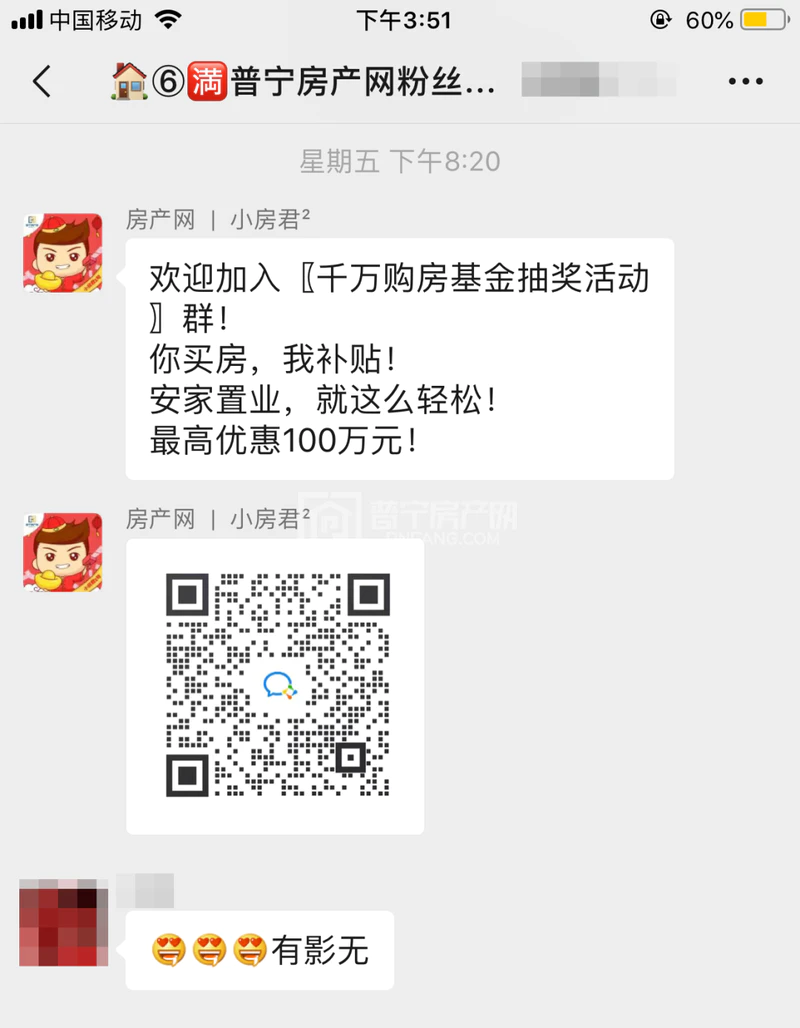Go back using the top-left arrow
The image size is (800, 1028).
click(x=41, y=81)
